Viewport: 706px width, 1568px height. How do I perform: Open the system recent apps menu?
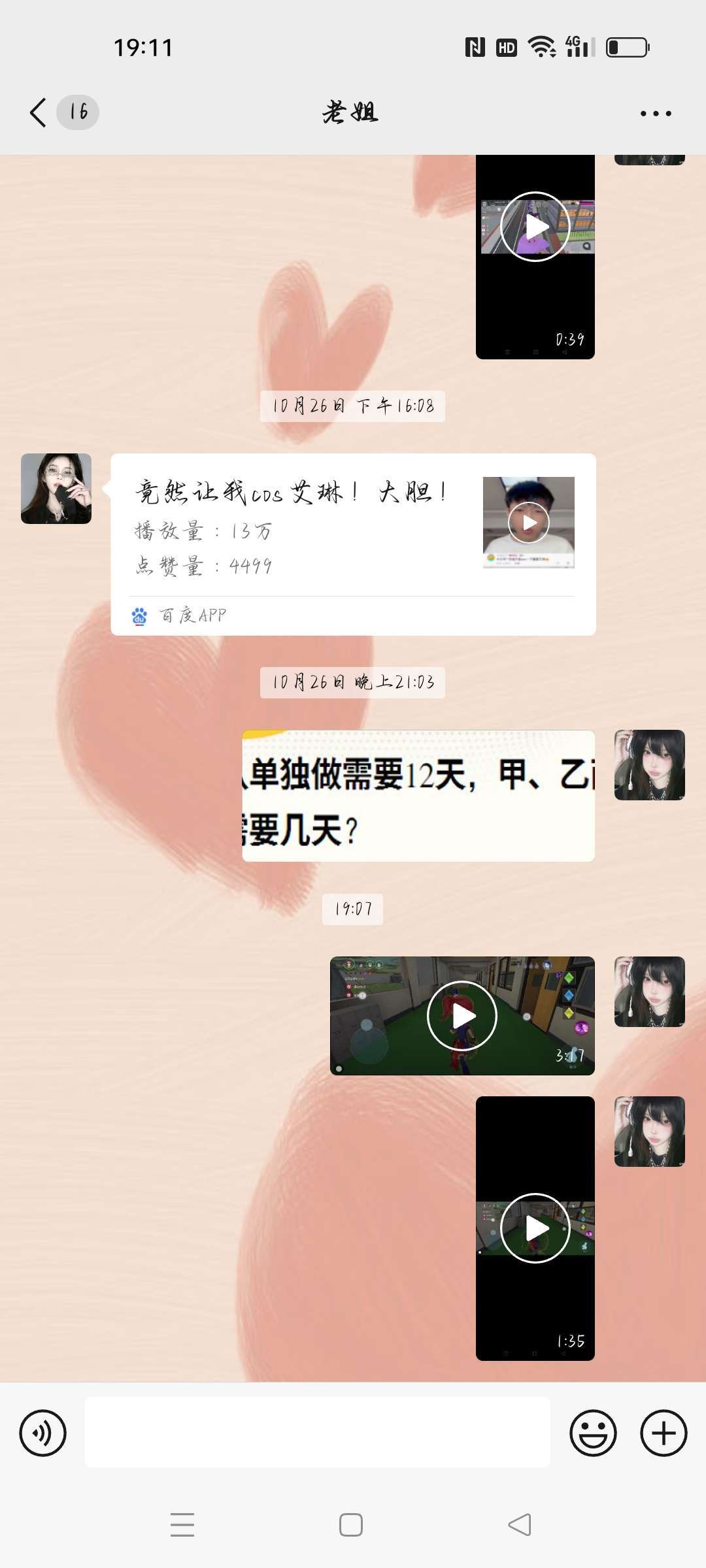(x=182, y=1525)
